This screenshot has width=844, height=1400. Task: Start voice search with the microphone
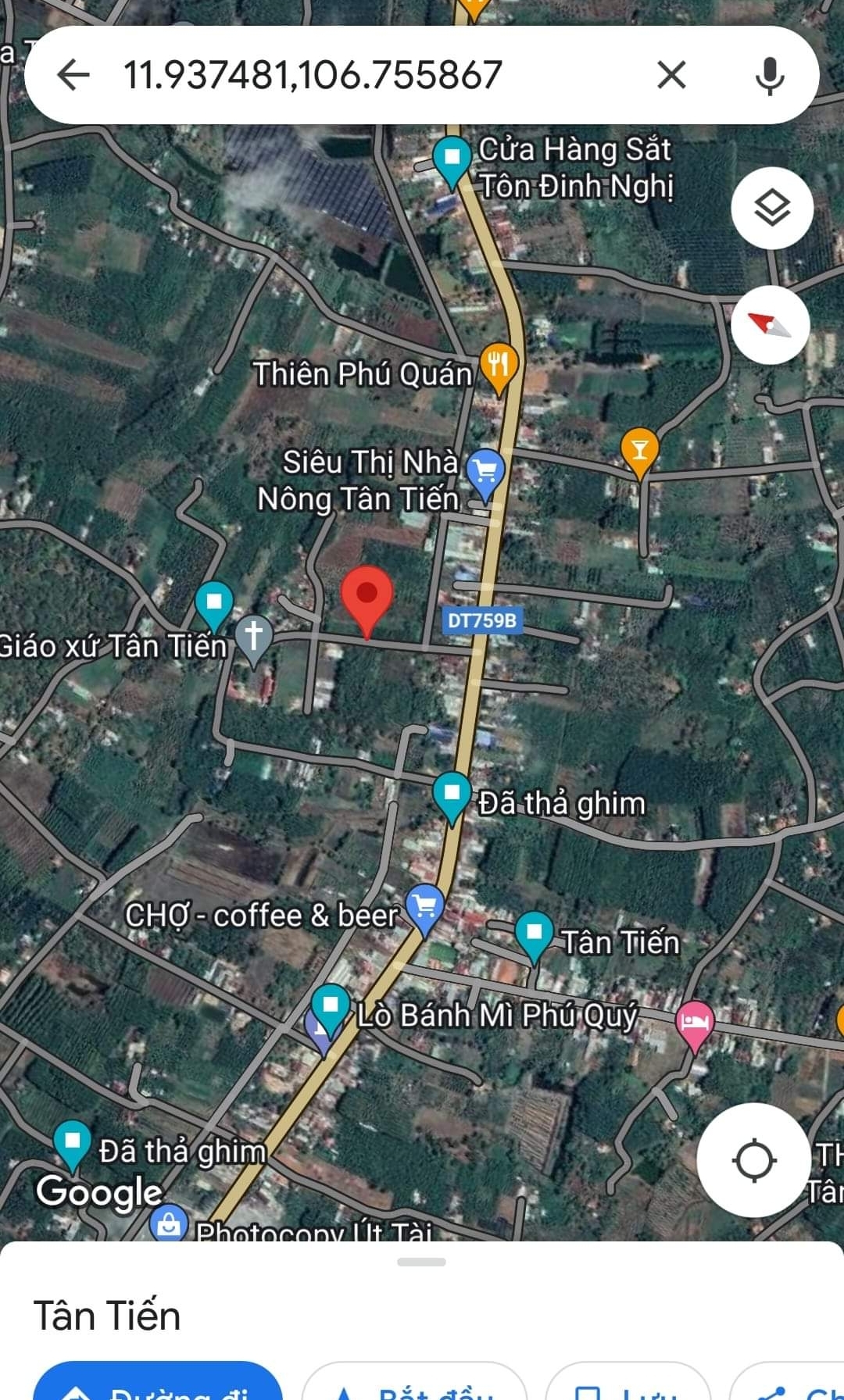[x=770, y=76]
